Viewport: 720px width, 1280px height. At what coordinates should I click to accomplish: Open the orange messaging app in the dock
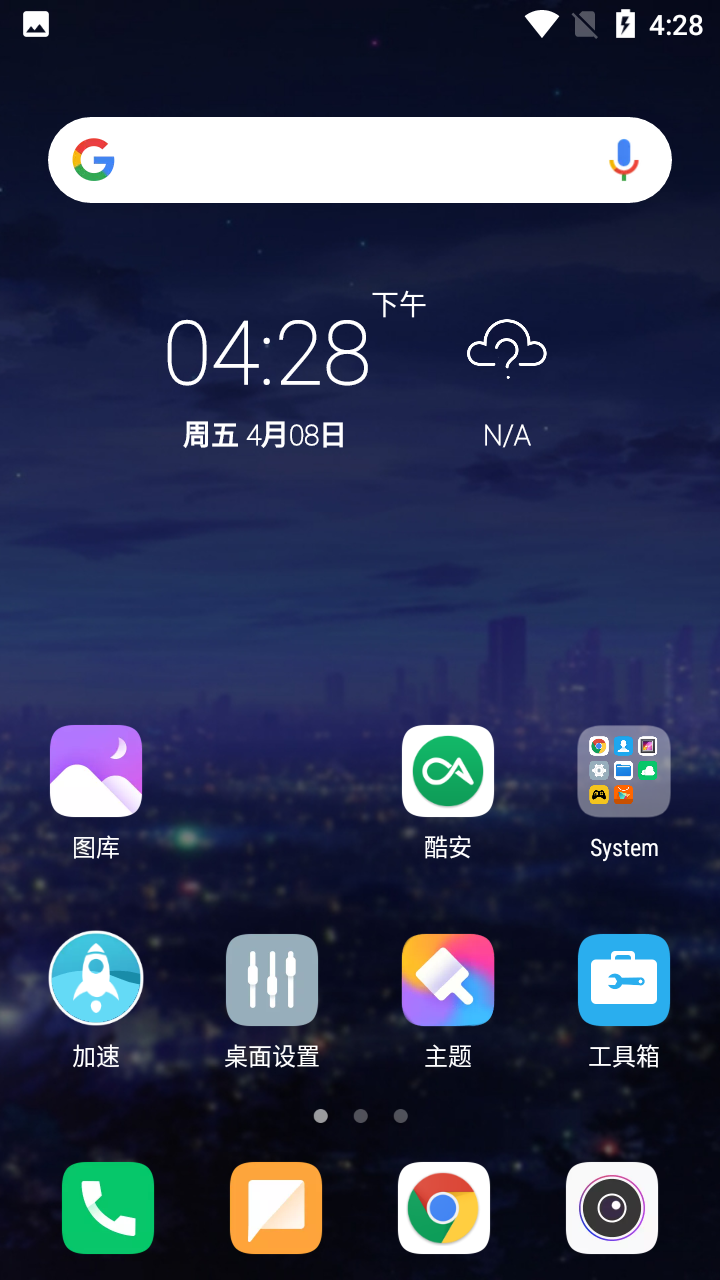276,1208
